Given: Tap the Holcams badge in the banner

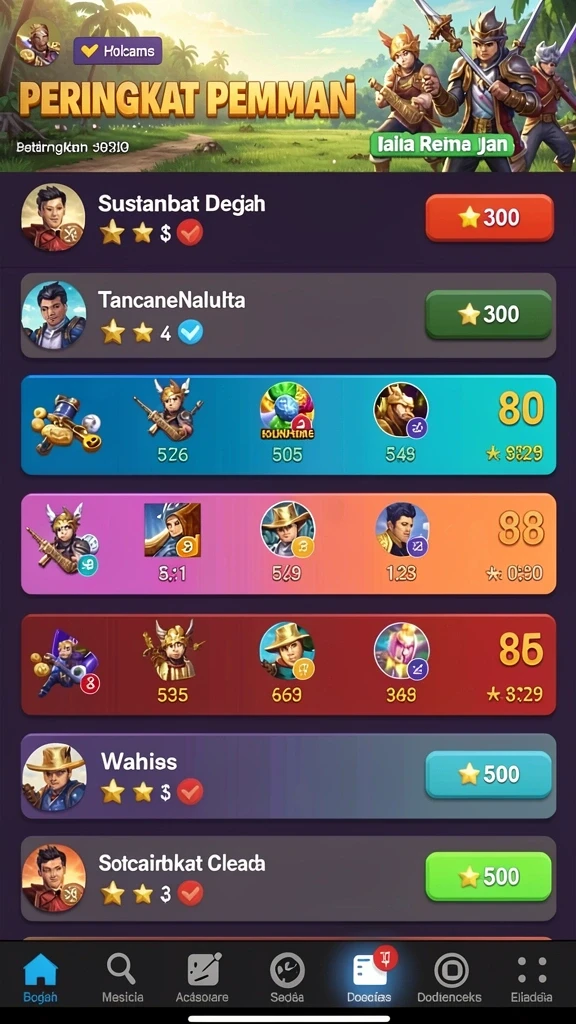Looking at the screenshot, I should pos(118,50).
